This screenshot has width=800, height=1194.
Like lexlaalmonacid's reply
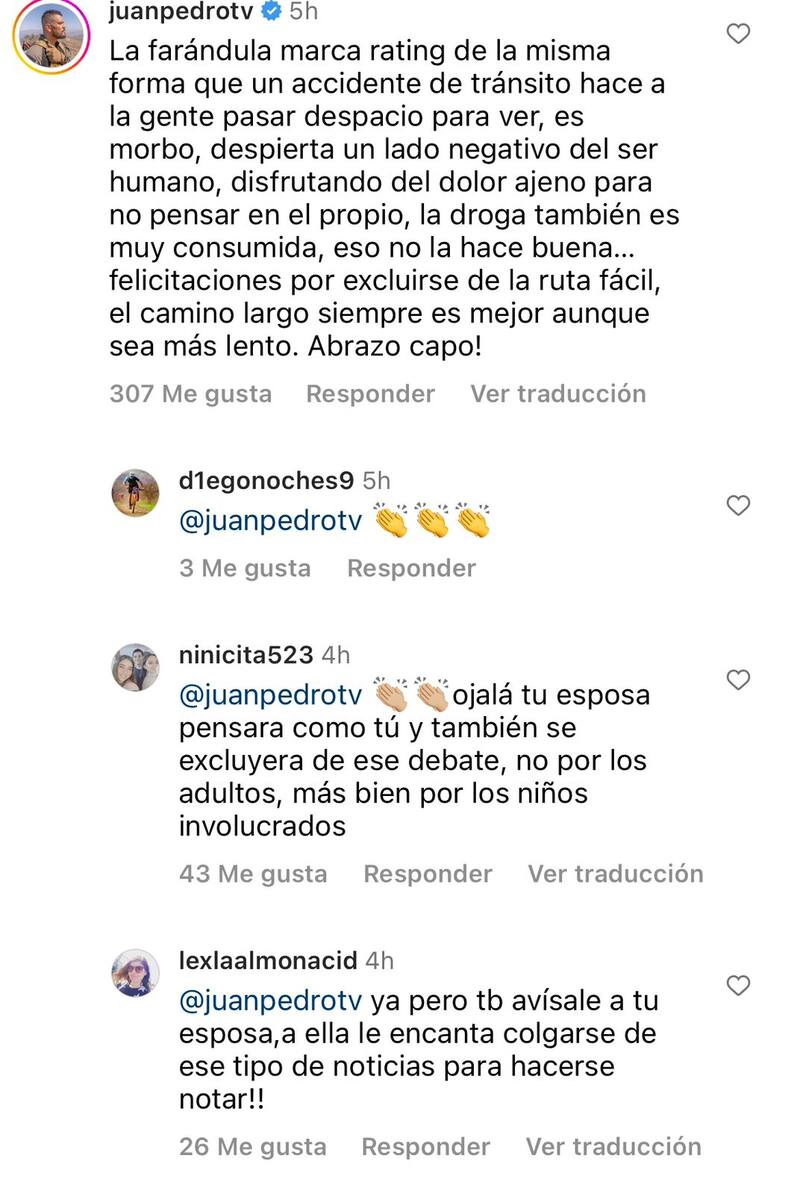[x=738, y=986]
